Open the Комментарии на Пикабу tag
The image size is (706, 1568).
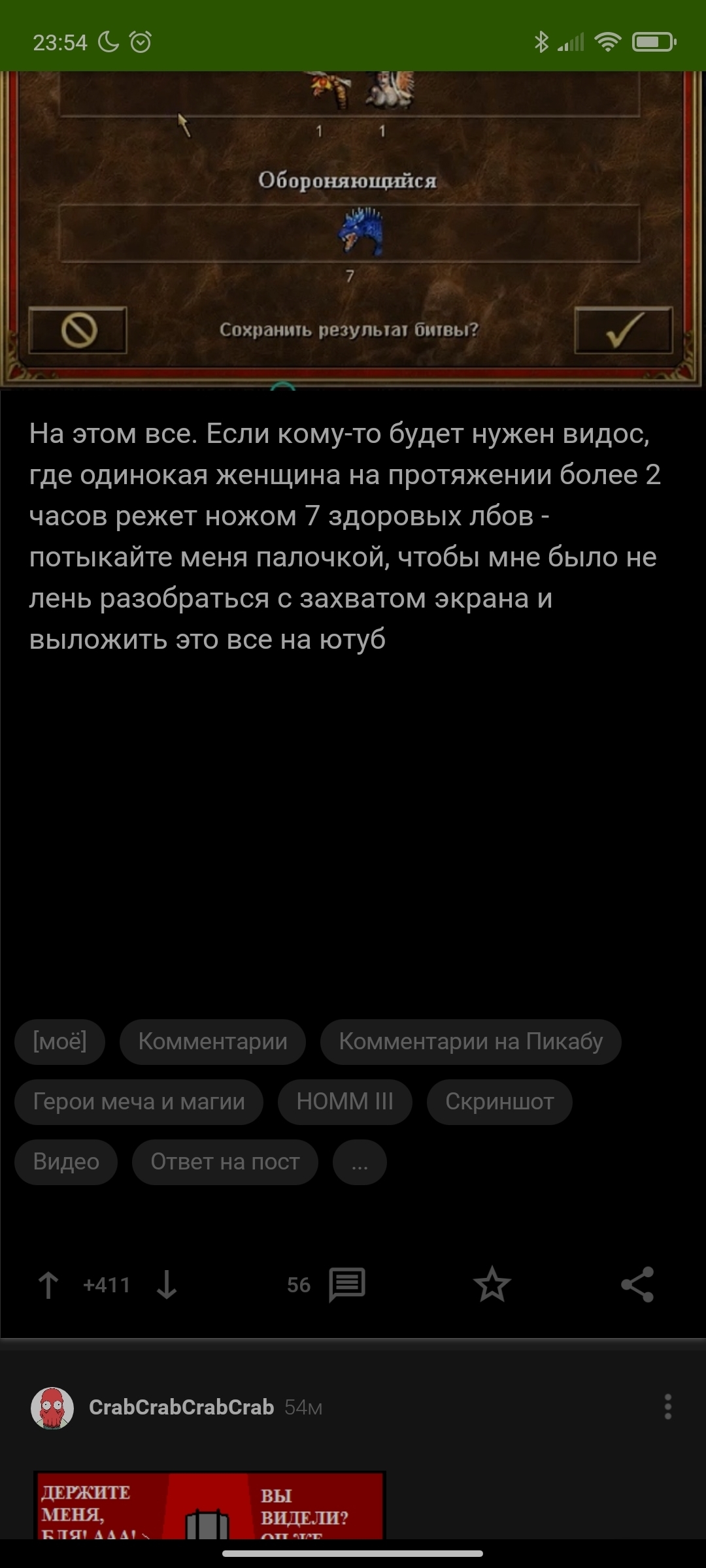click(x=470, y=1042)
